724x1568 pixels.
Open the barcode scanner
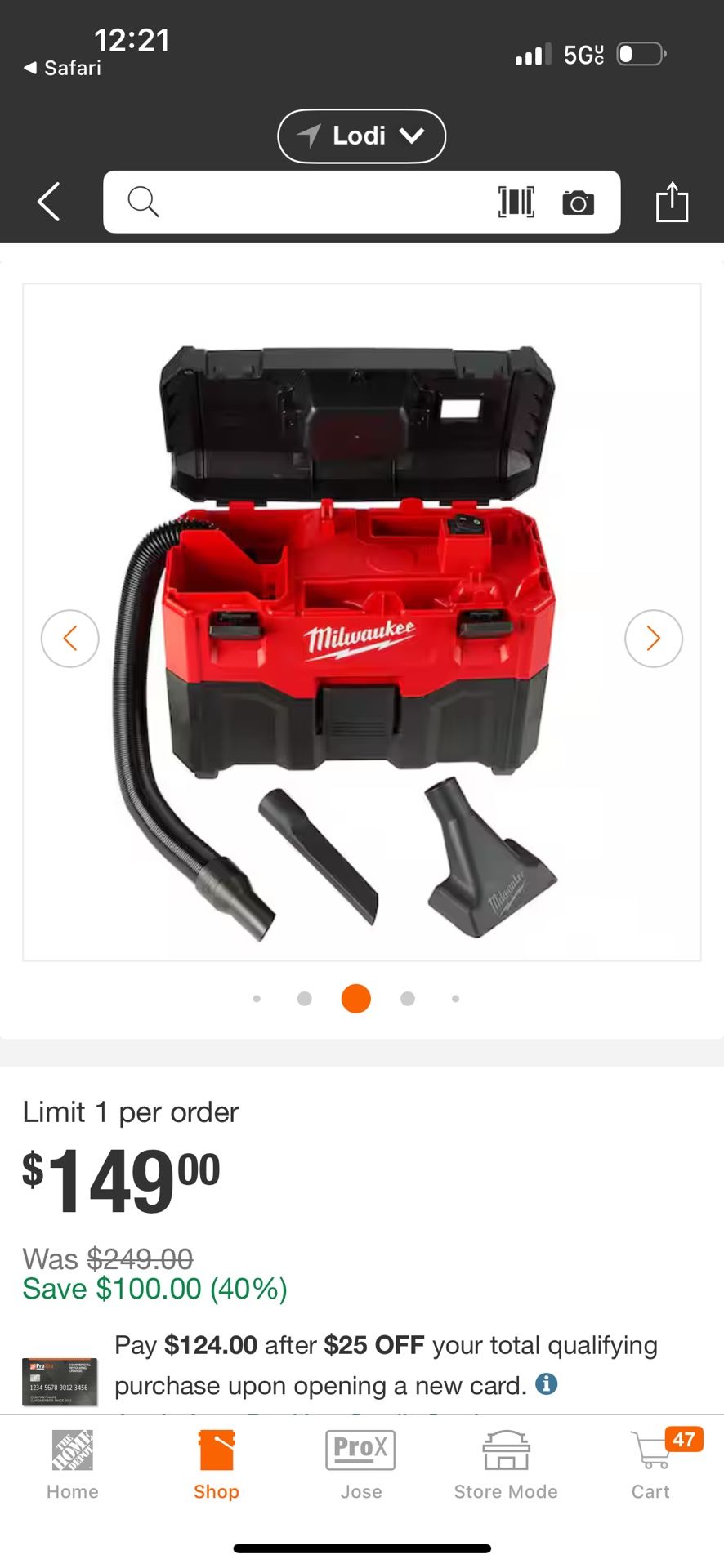[516, 202]
